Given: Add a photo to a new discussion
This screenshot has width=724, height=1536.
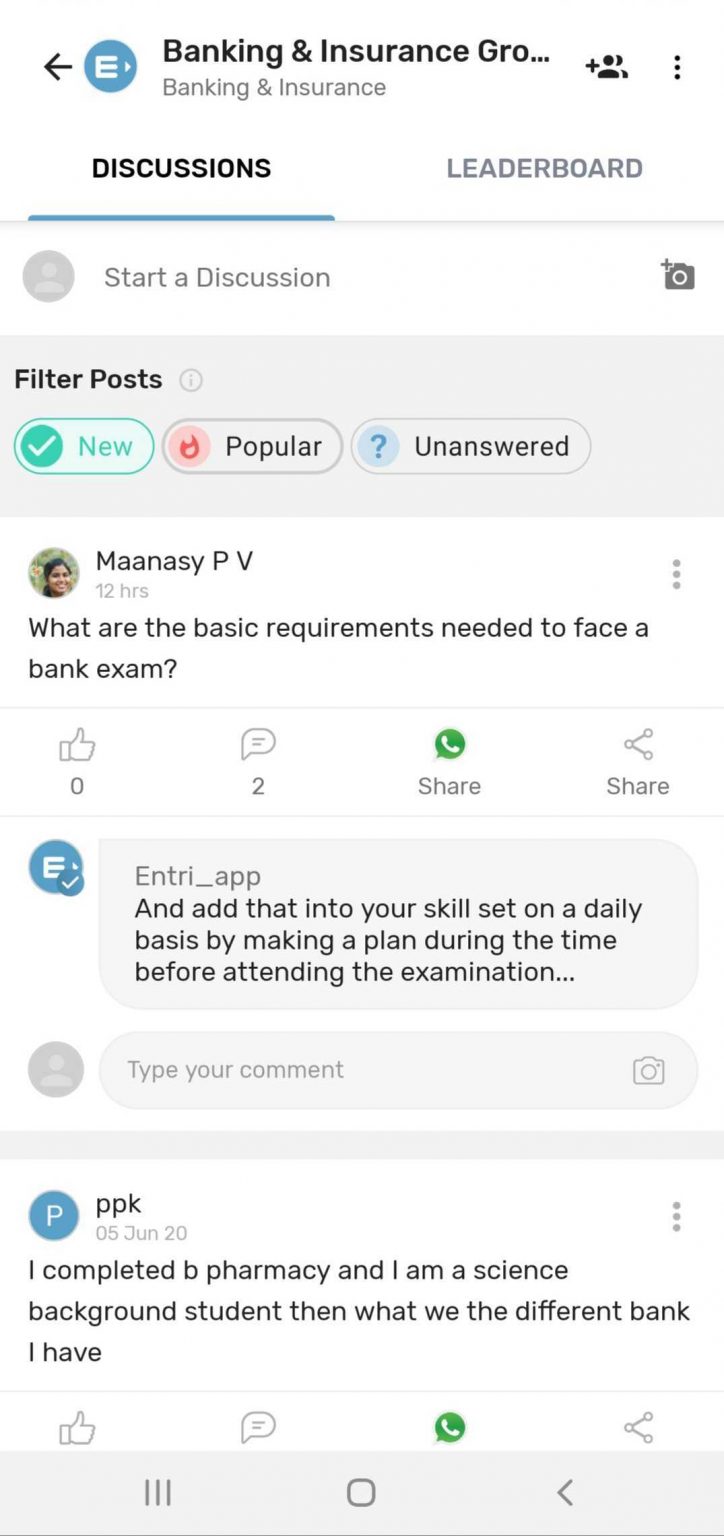Looking at the screenshot, I should (x=677, y=274).
